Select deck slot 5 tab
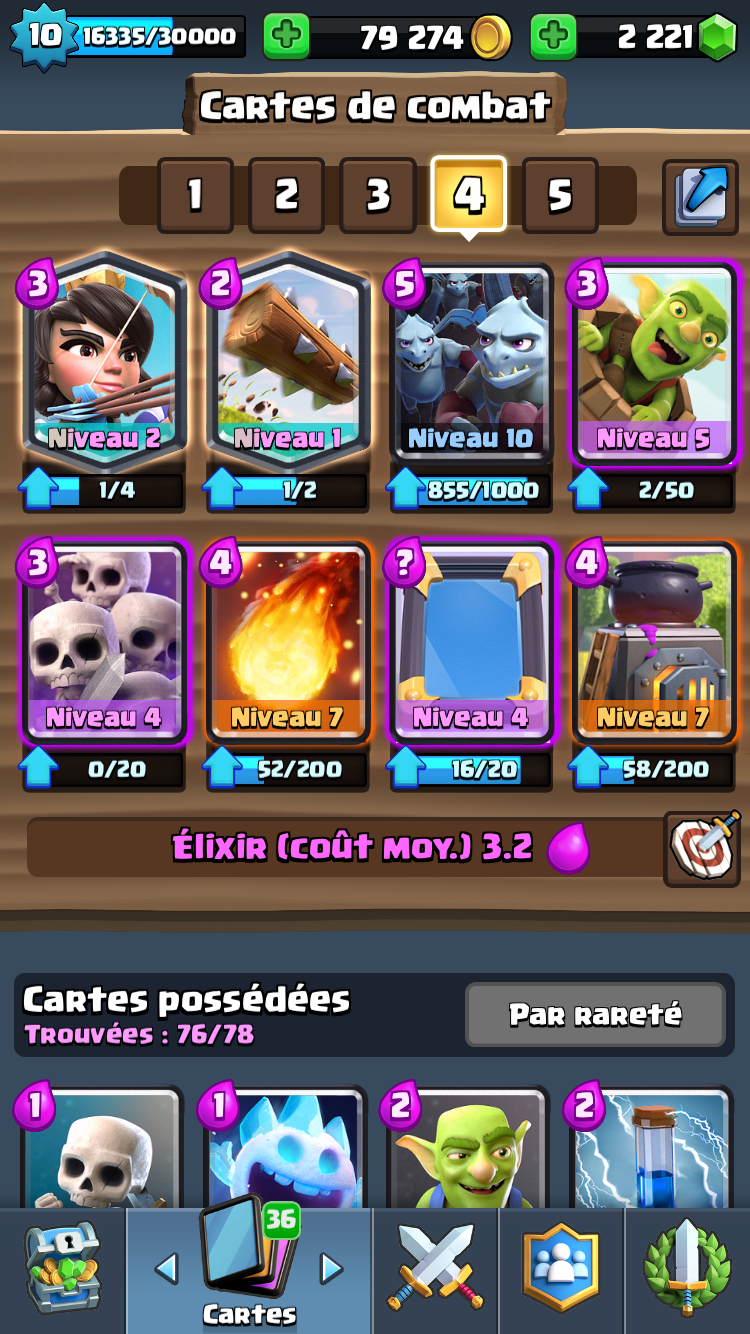Screen dimensions: 750x1334 point(560,197)
